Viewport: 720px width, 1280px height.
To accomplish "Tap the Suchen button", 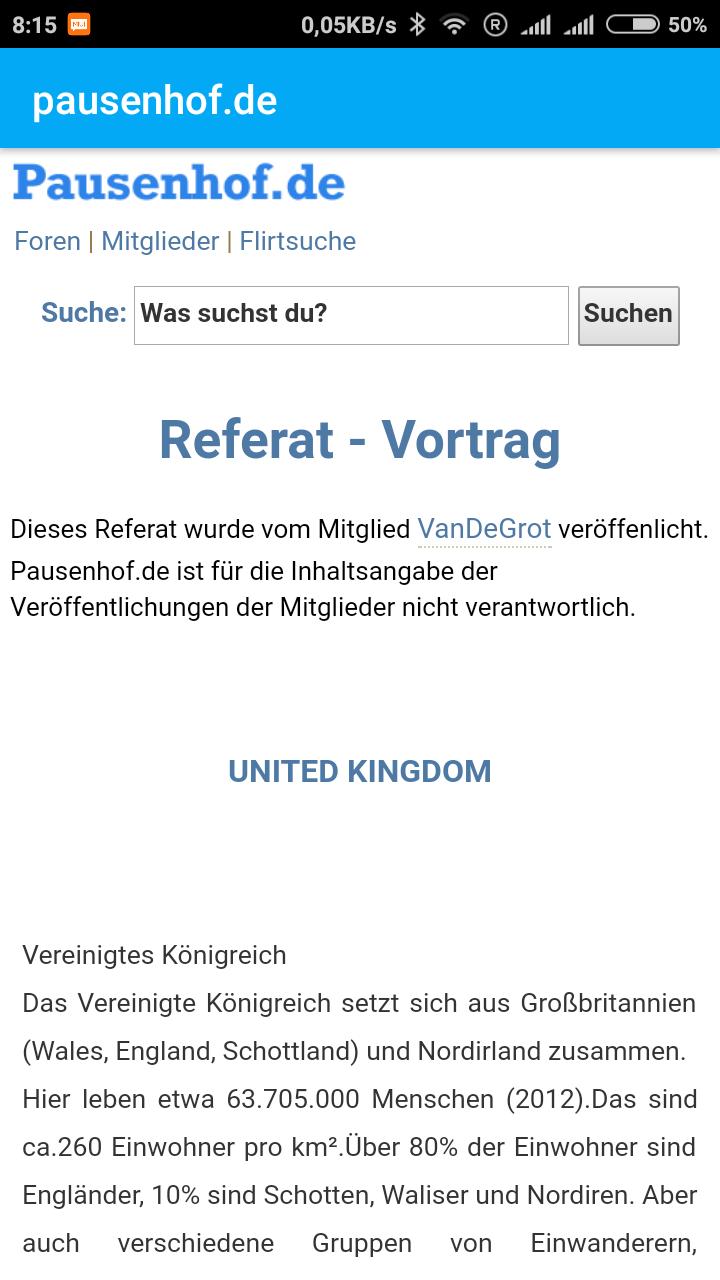I will (x=628, y=315).
